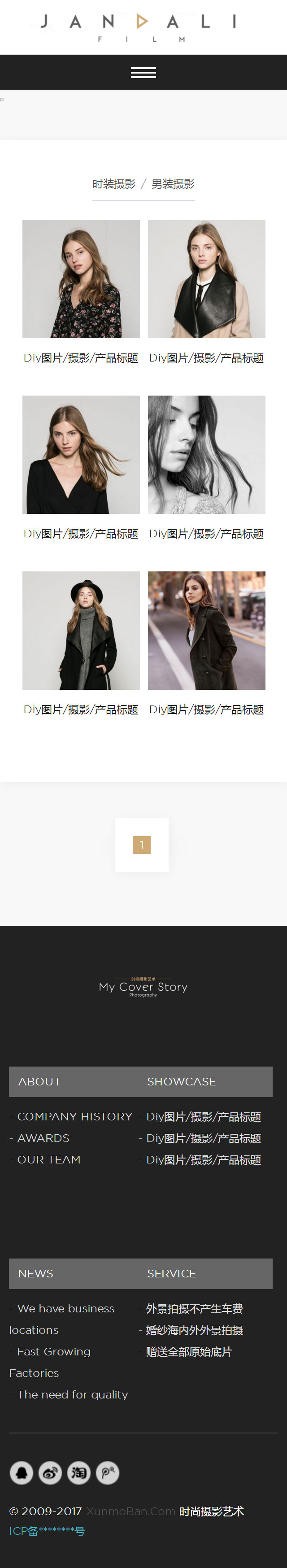
Task: Visit the OUR TEAM page
Action: 48,1159
